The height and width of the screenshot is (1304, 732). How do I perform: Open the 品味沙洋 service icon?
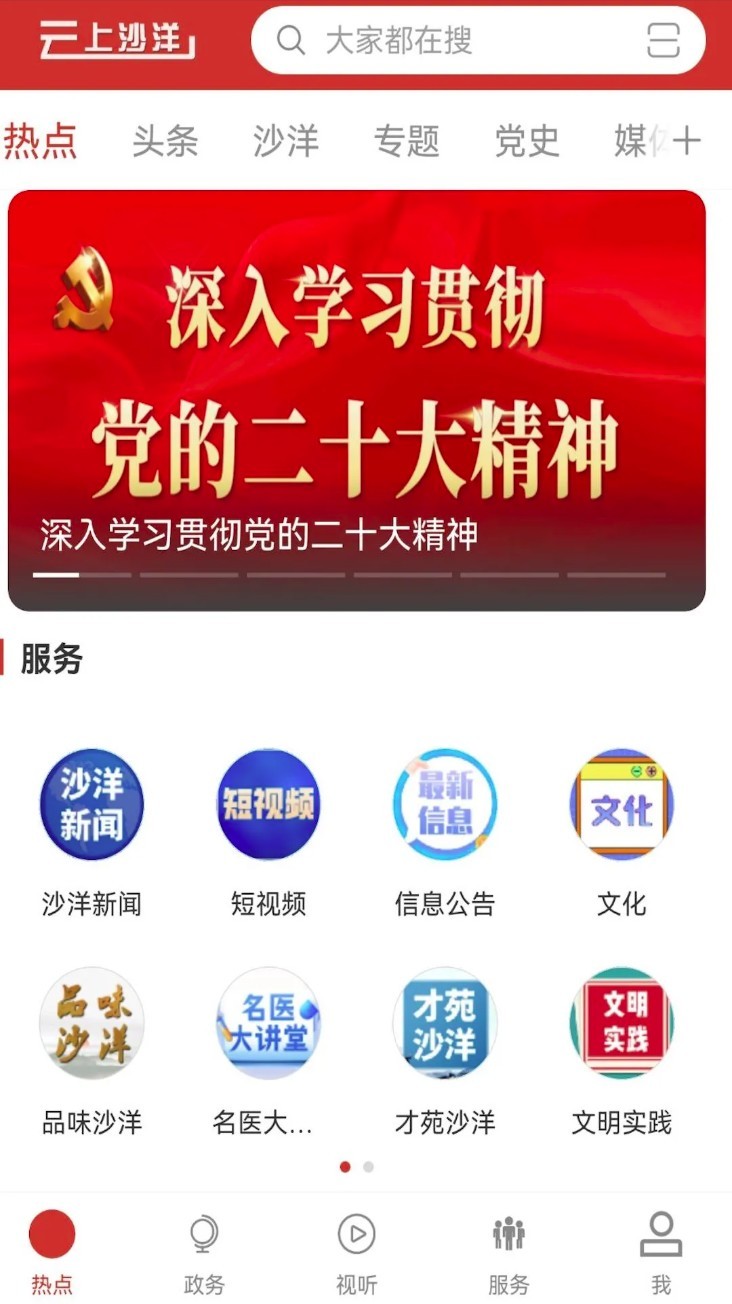point(92,1023)
